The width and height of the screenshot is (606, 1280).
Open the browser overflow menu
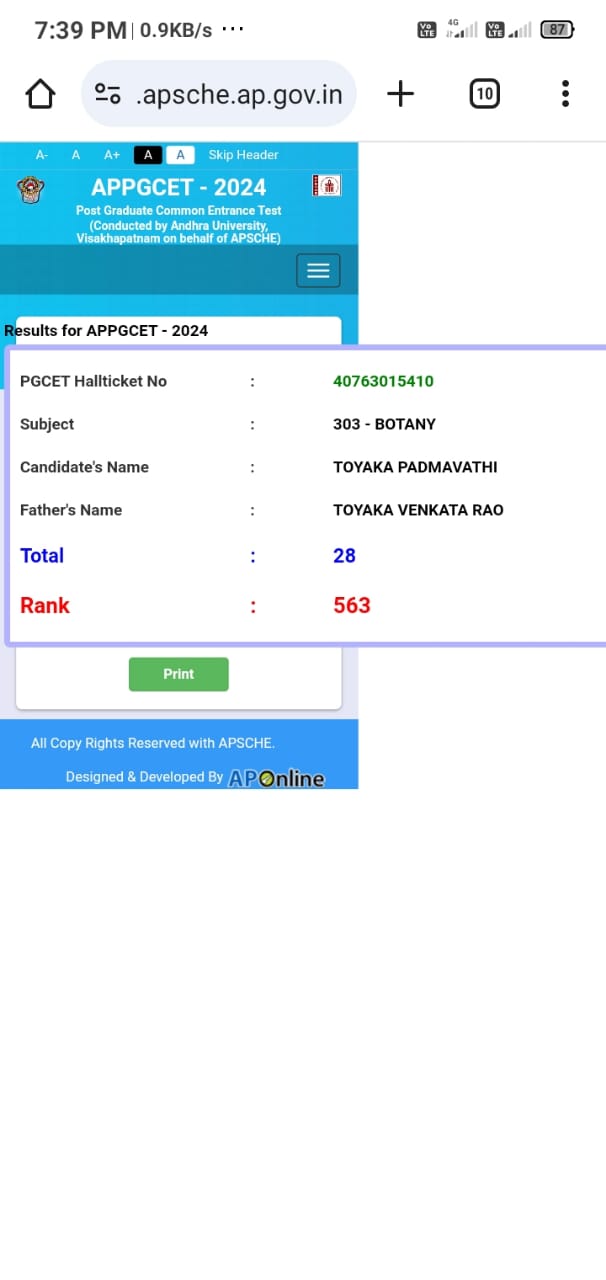565,94
